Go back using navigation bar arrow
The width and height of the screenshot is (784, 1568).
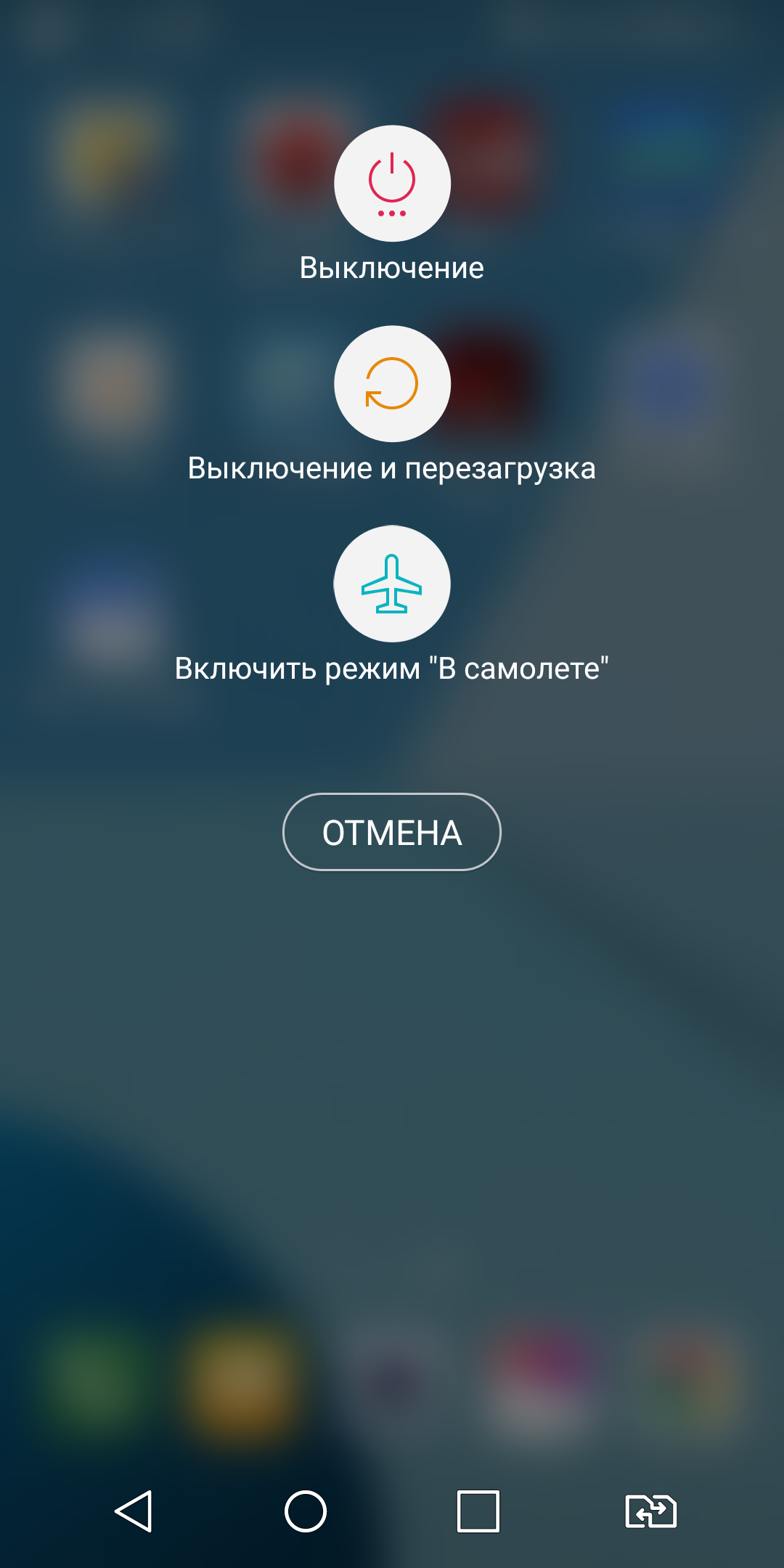pos(134,1511)
